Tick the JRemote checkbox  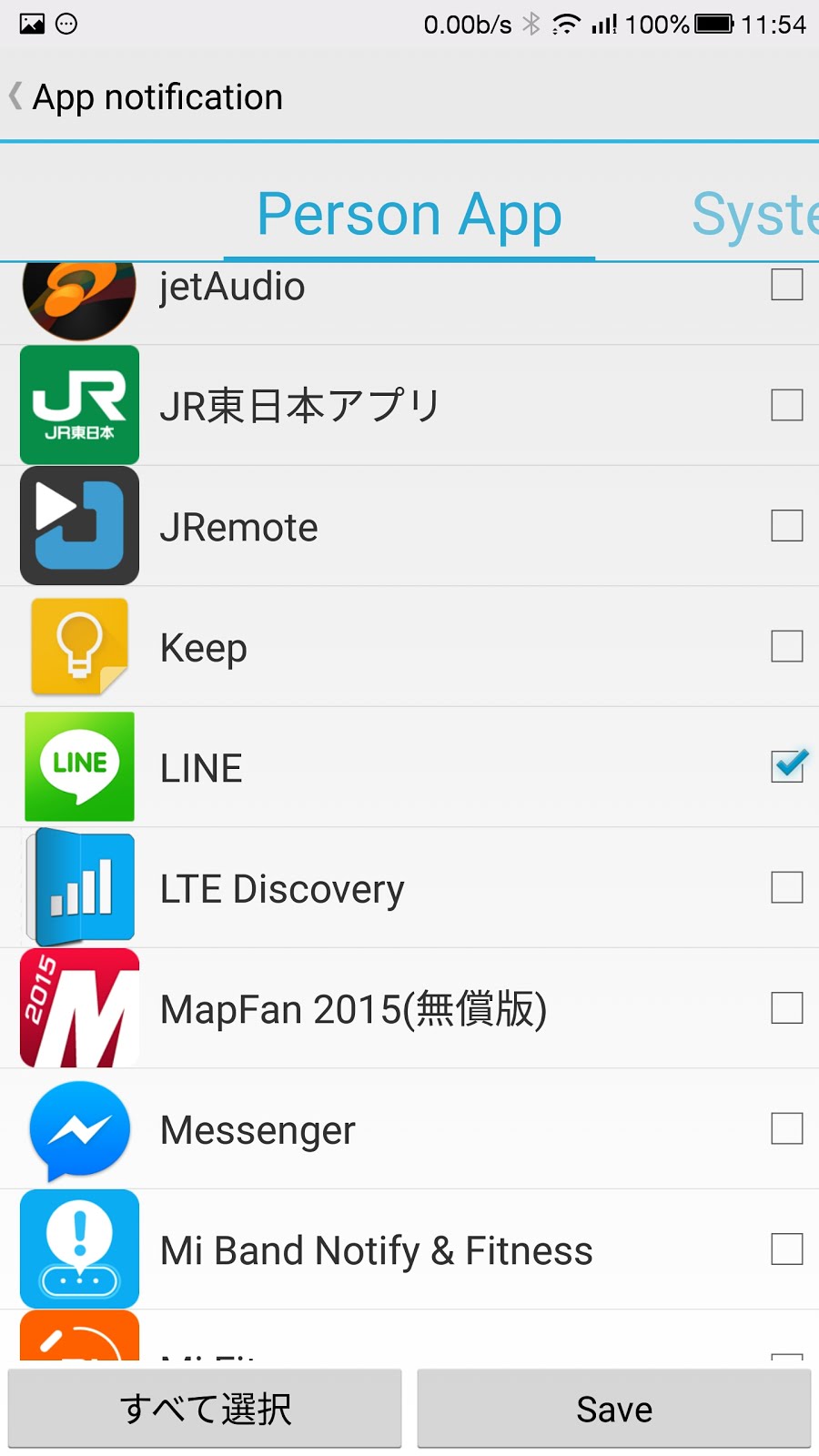coord(786,526)
